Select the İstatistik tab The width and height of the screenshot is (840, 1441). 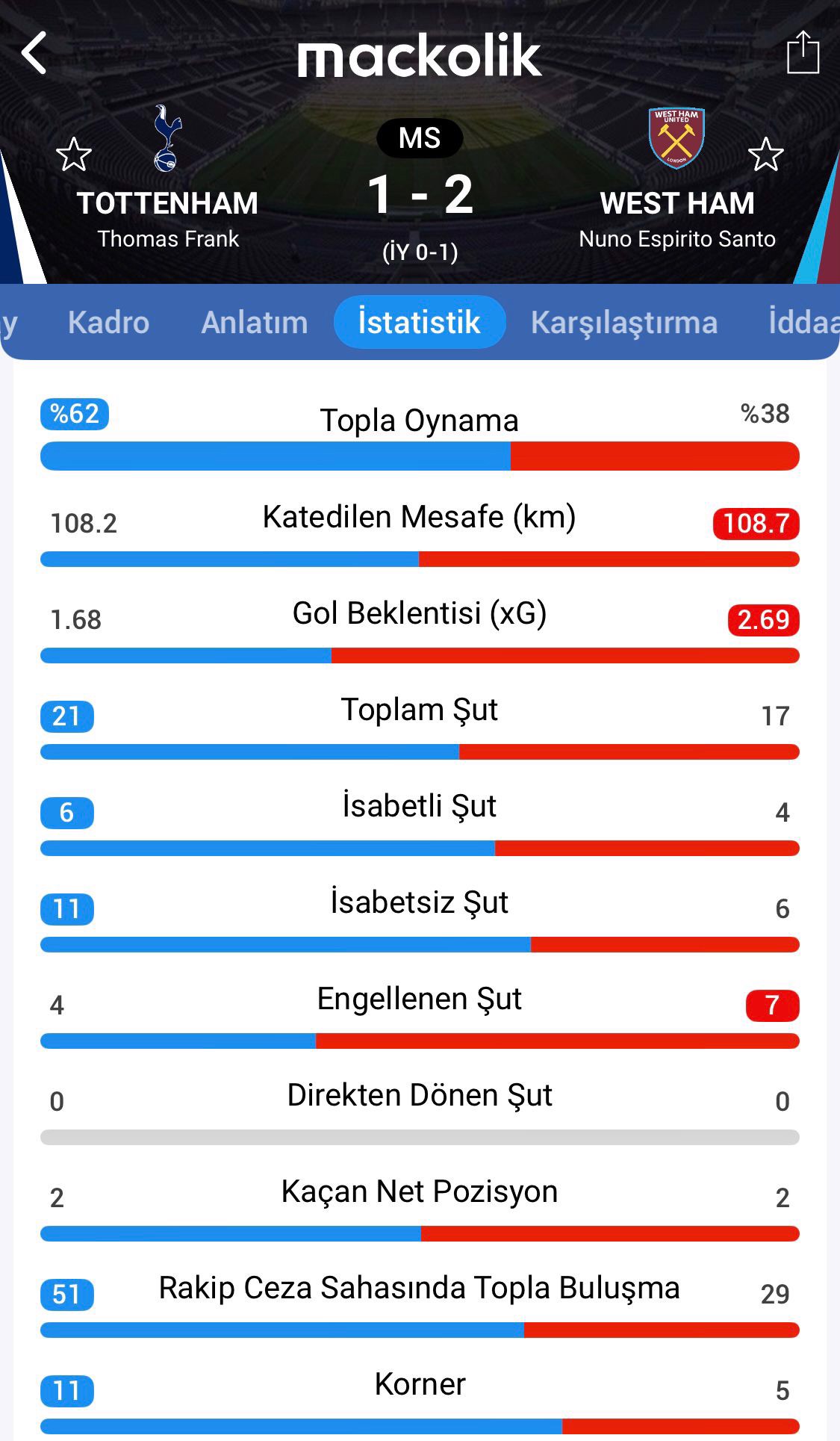(419, 323)
